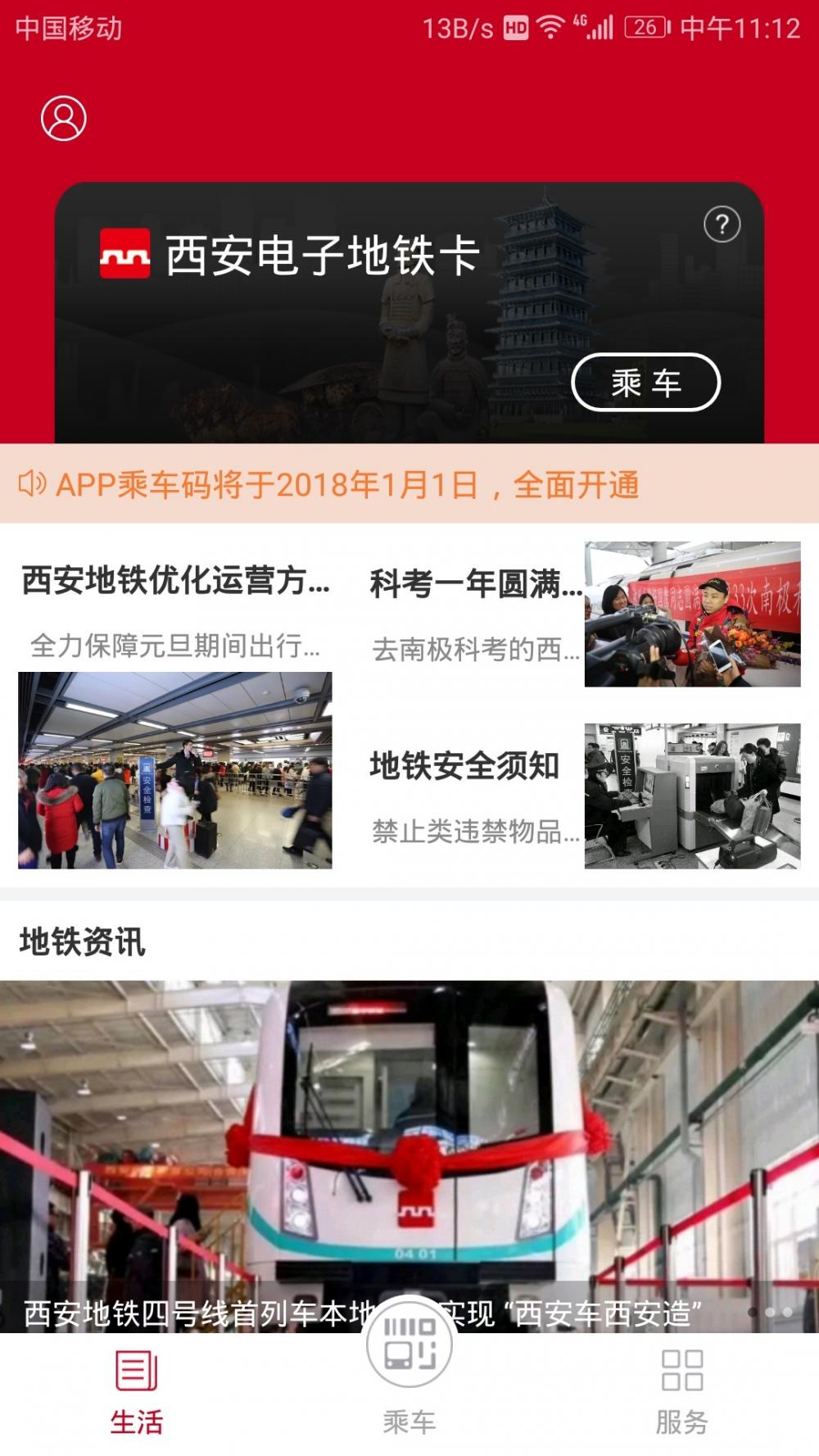819x1456 pixels.
Task: Open the 科考一年圆满 news article
Action: coord(585,614)
